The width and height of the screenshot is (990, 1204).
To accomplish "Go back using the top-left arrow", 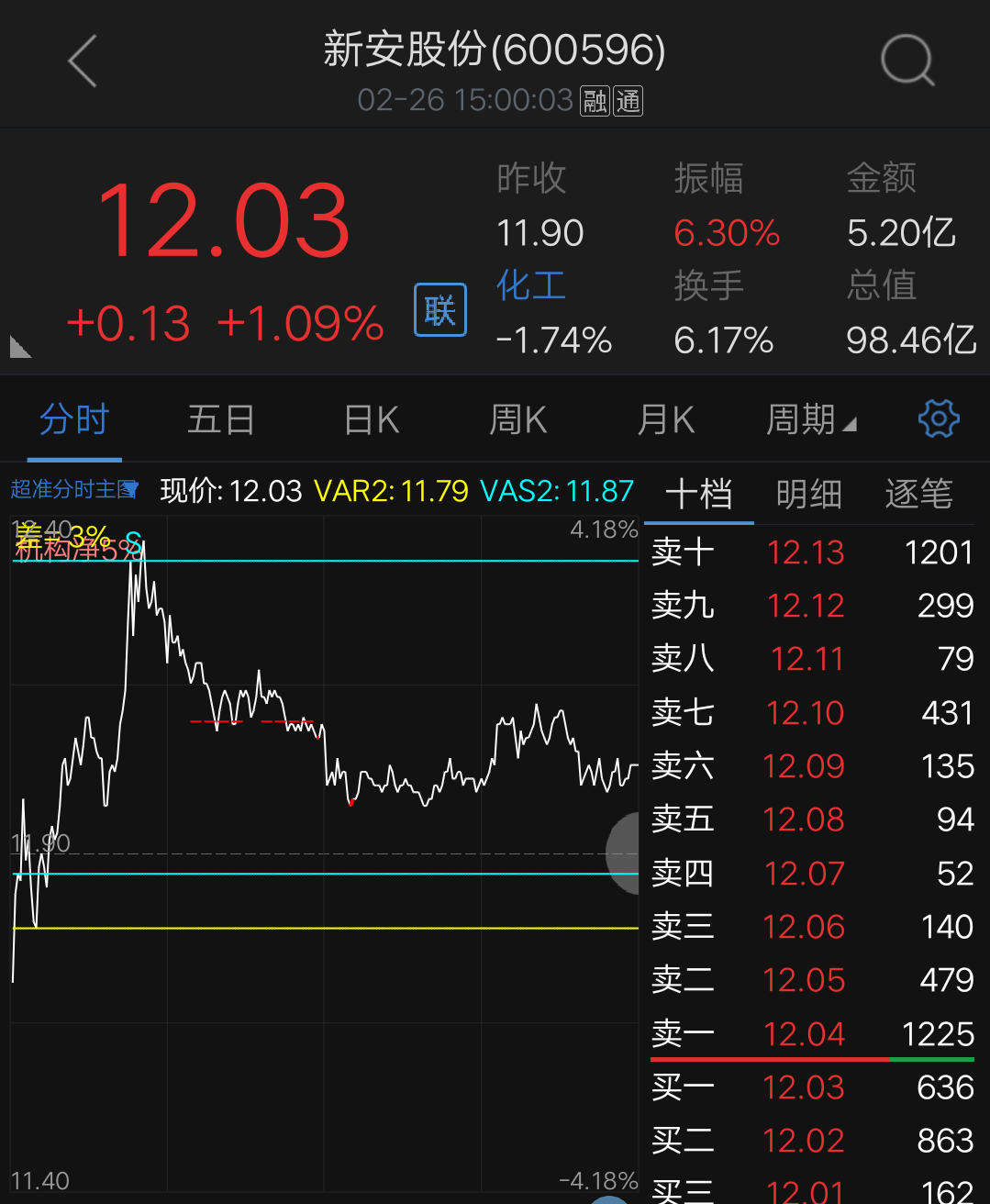I will coord(83,61).
